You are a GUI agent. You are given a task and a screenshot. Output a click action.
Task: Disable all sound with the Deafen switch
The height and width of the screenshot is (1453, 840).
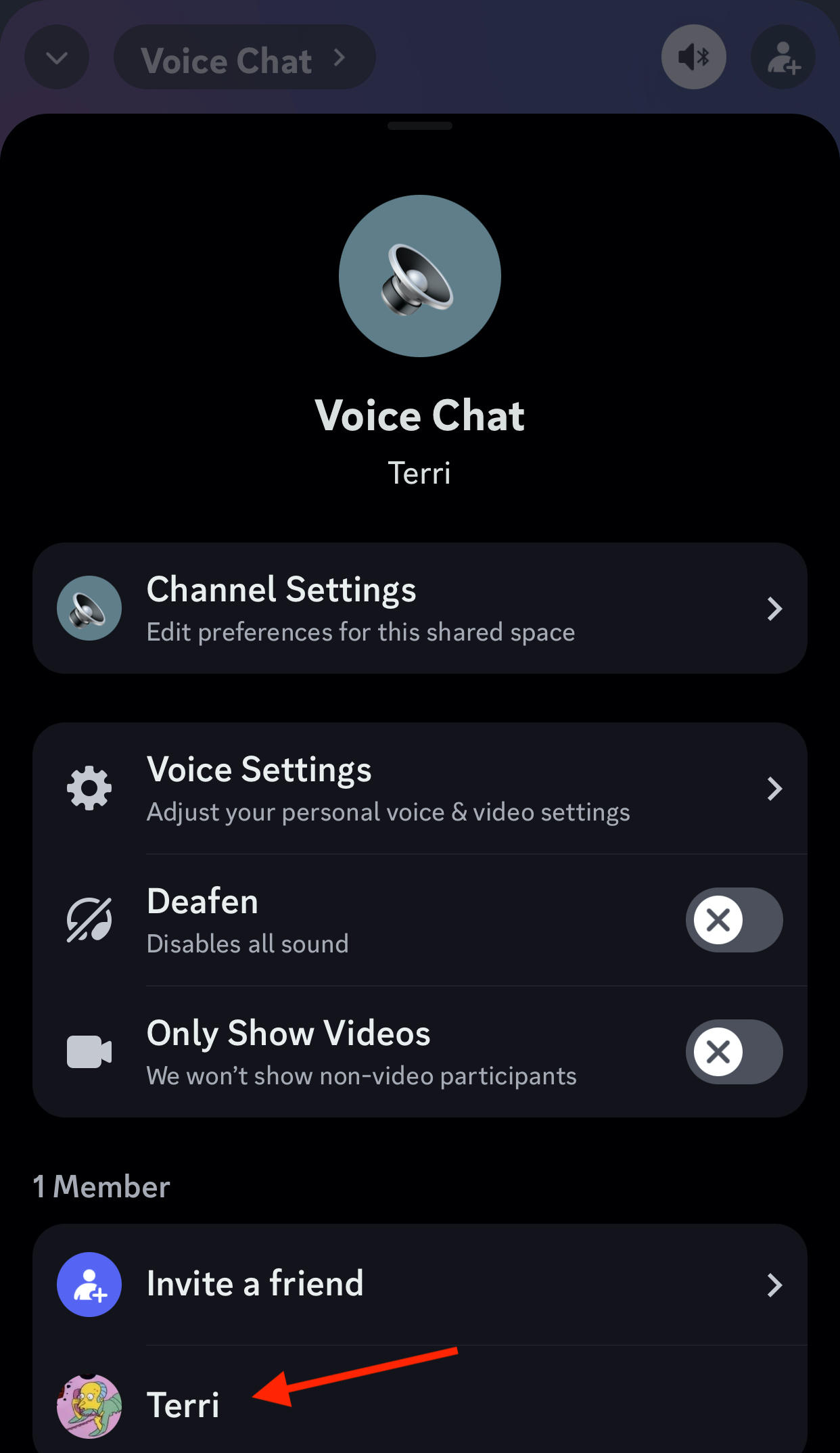[734, 919]
